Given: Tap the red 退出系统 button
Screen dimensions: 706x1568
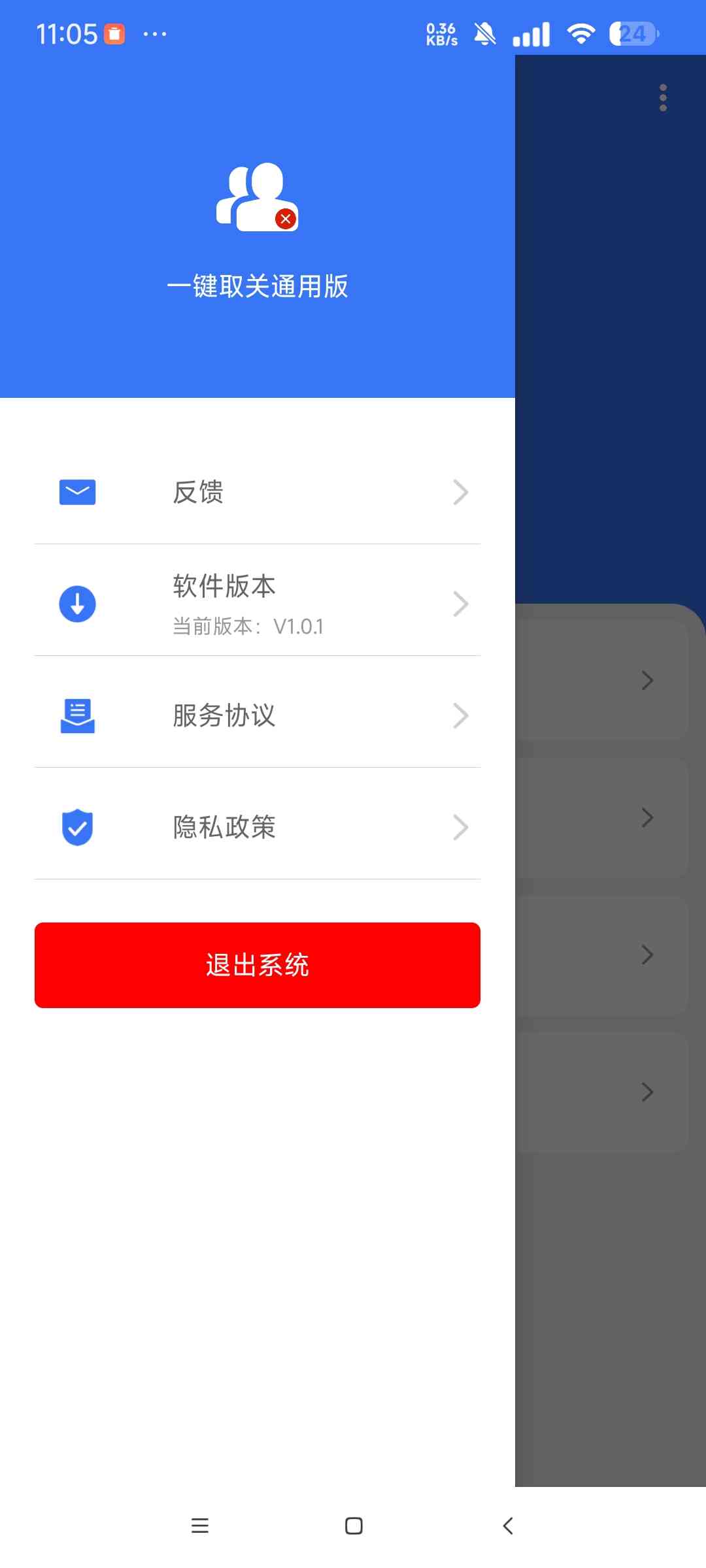Looking at the screenshot, I should tap(257, 965).
